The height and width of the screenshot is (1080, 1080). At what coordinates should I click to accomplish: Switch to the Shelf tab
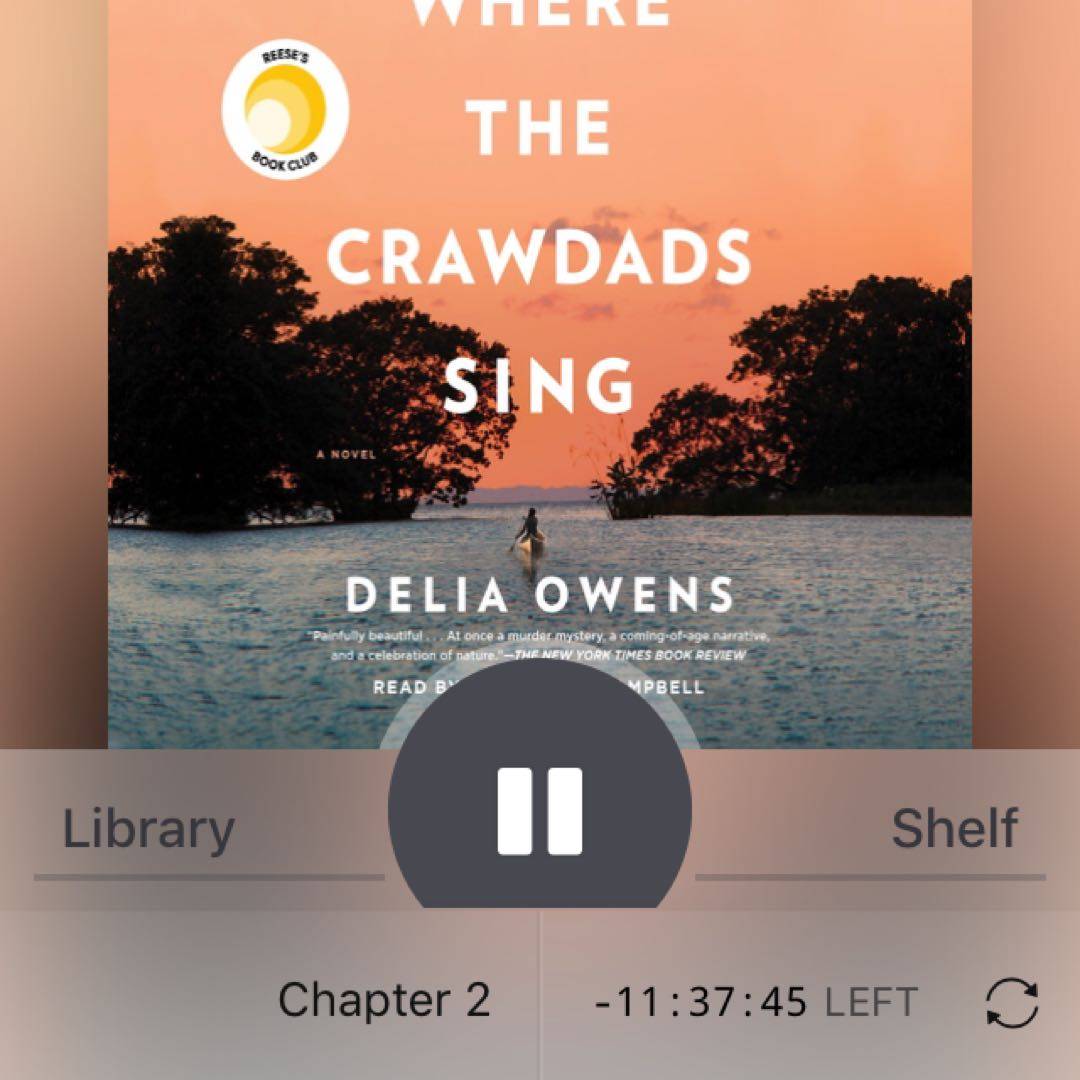[954, 830]
